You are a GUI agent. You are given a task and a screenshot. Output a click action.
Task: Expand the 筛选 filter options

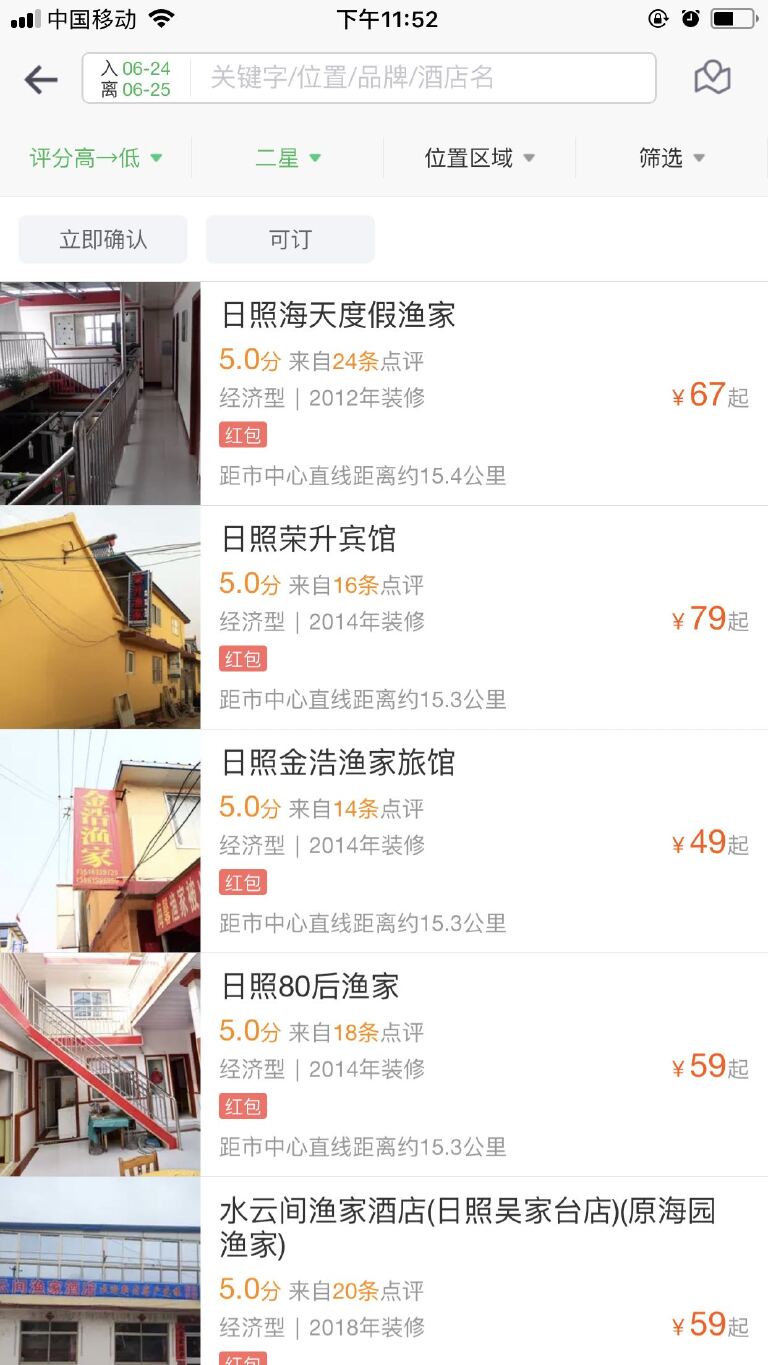point(671,158)
